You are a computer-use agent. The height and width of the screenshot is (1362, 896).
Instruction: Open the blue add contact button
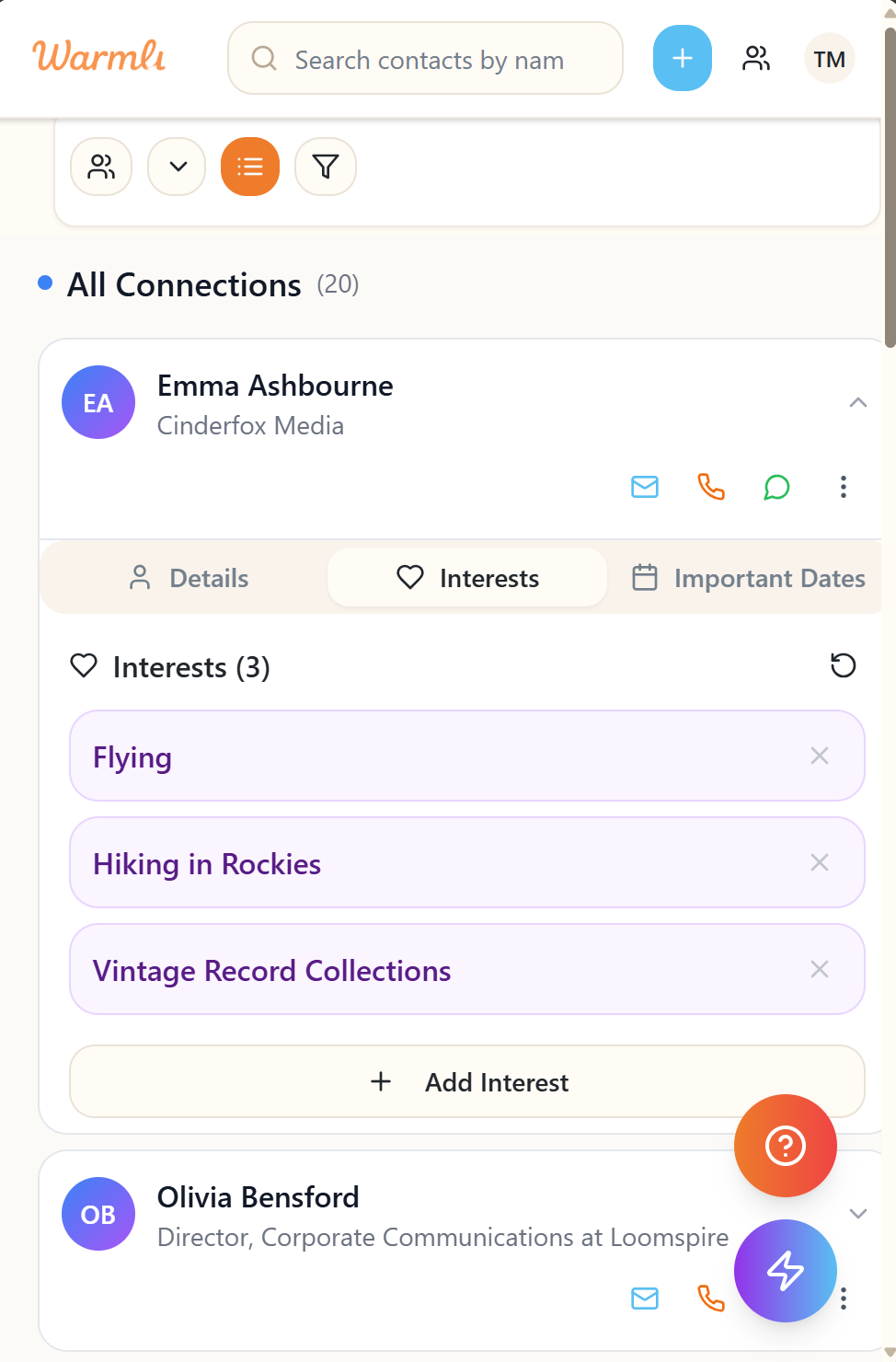click(x=682, y=57)
